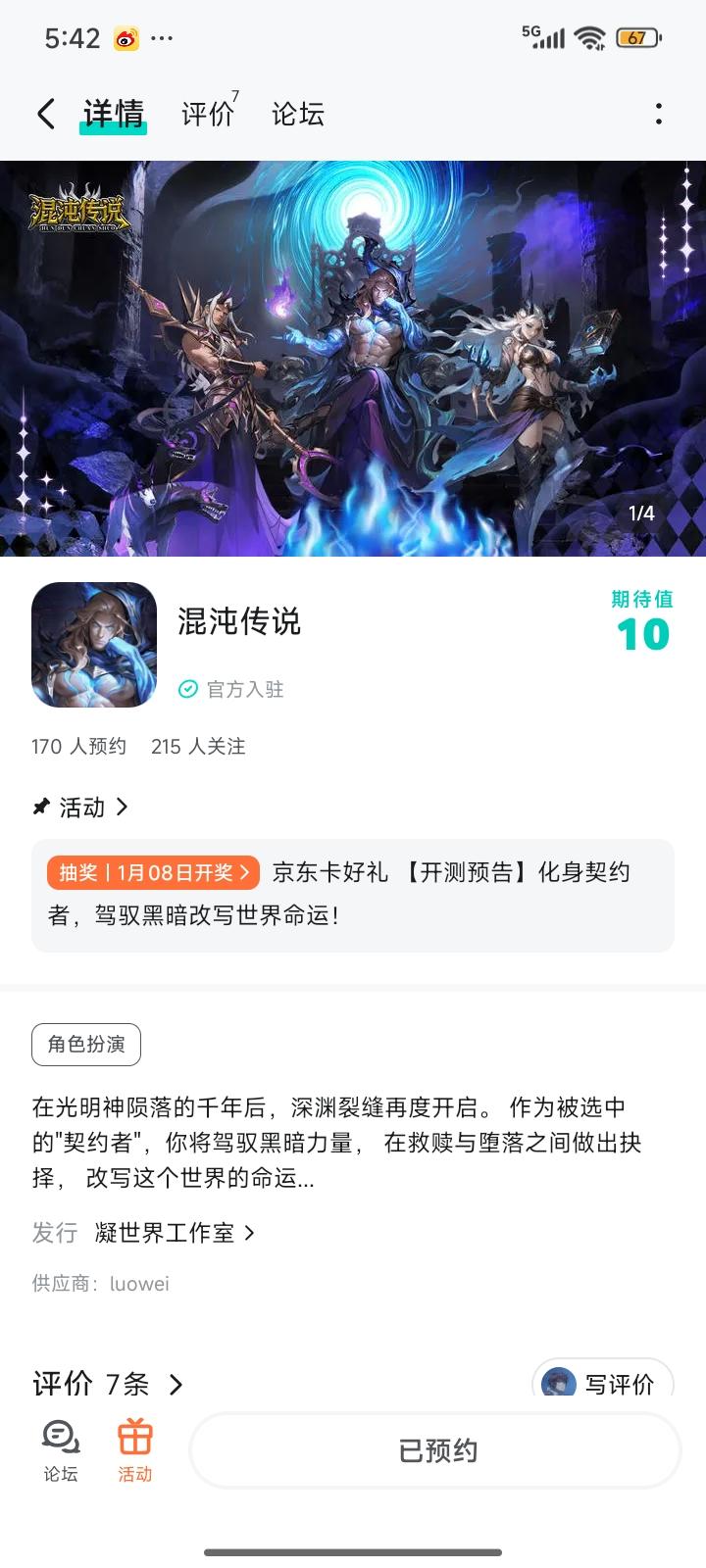Screen dimensions: 706x1568
Task: Tap the 角色扮演 genre tag
Action: [86, 1045]
